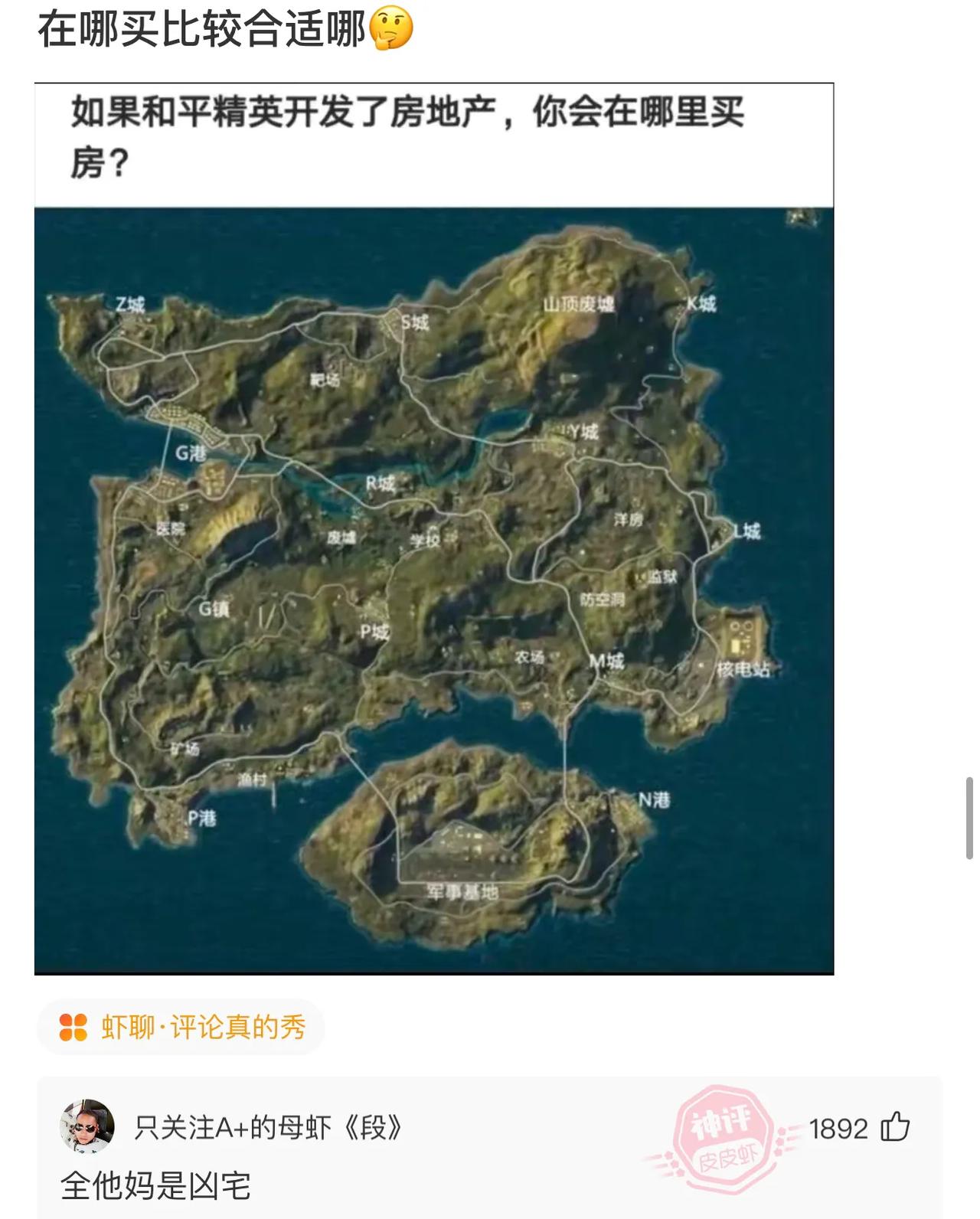The image size is (980, 1219).
Task: Open the 虾聊·评论真的秀 topic chip
Action: tap(181, 1027)
